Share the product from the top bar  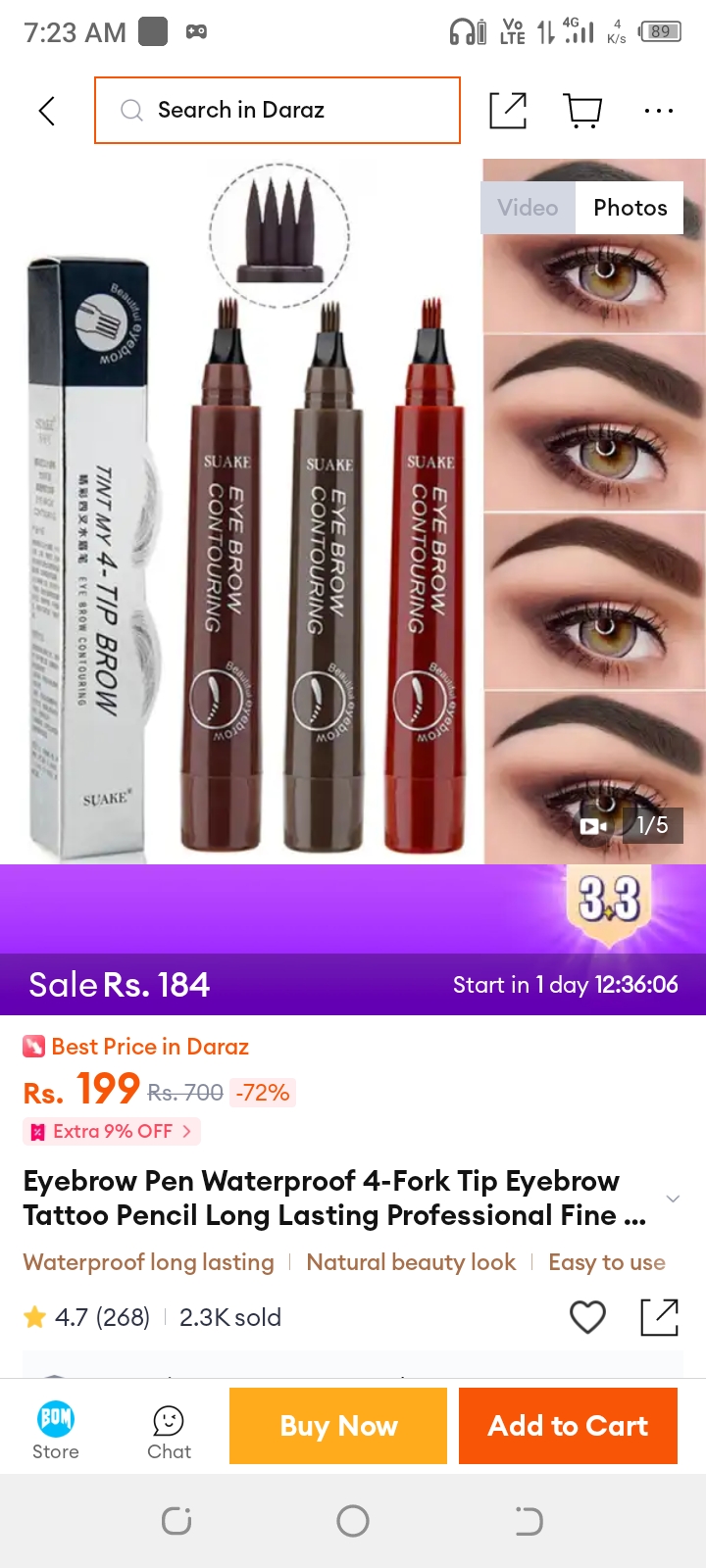tap(508, 111)
